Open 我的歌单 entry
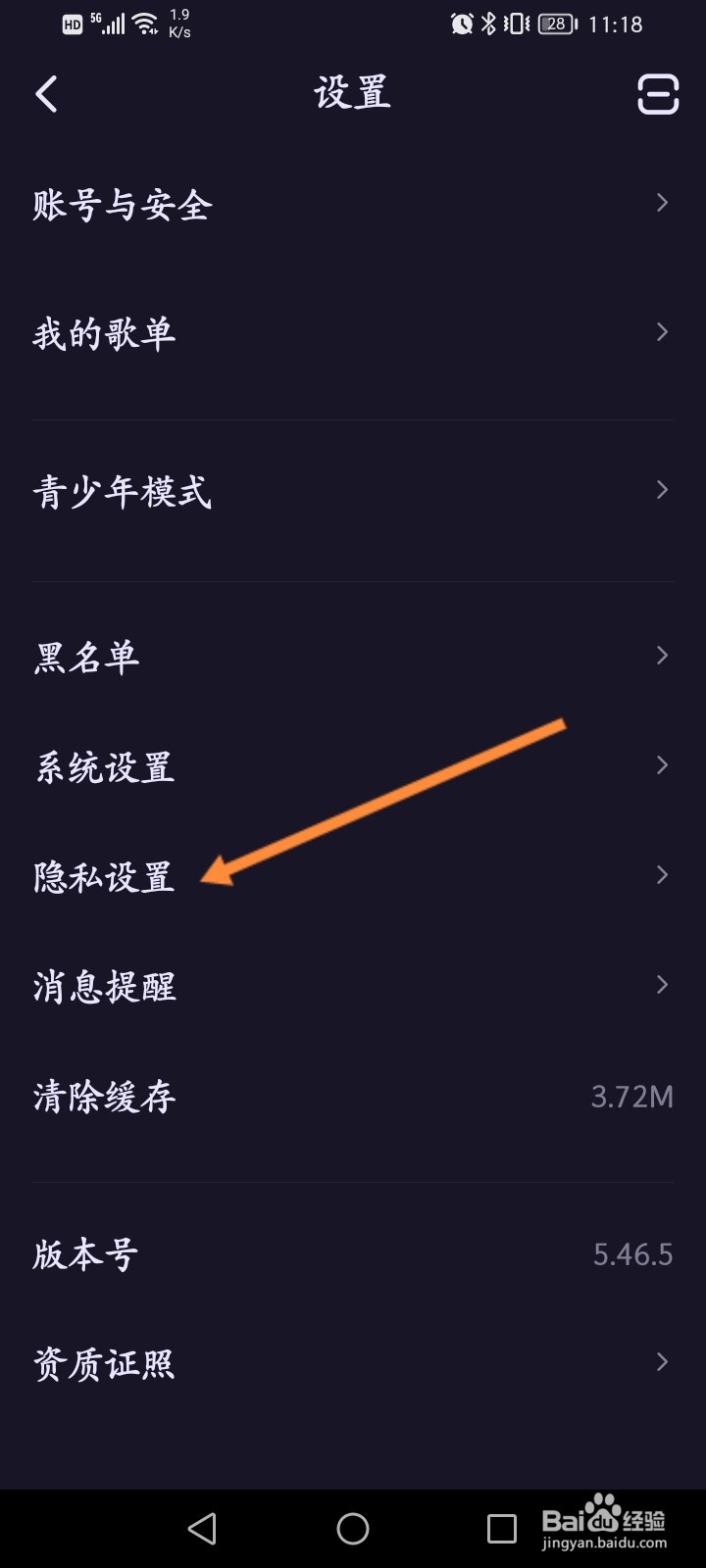This screenshot has width=706, height=1568. point(104,332)
